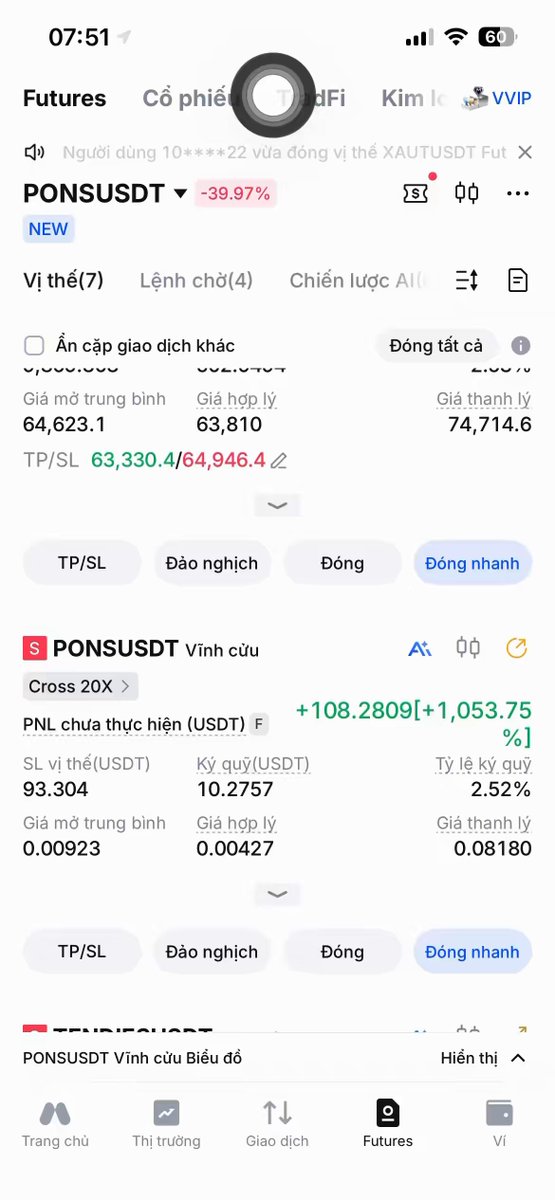555x1200 pixels.
Task: Expand the PONSUSDT position details chevron
Action: coord(278,894)
